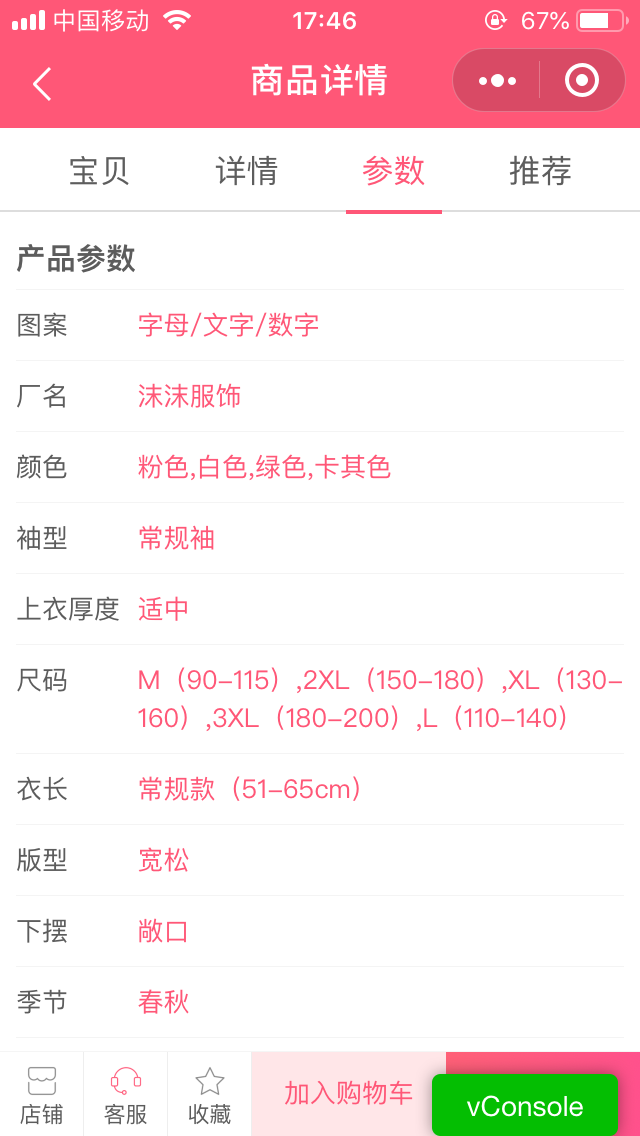The width and height of the screenshot is (640, 1136).
Task: Switch to the 详情 tab
Action: [246, 171]
